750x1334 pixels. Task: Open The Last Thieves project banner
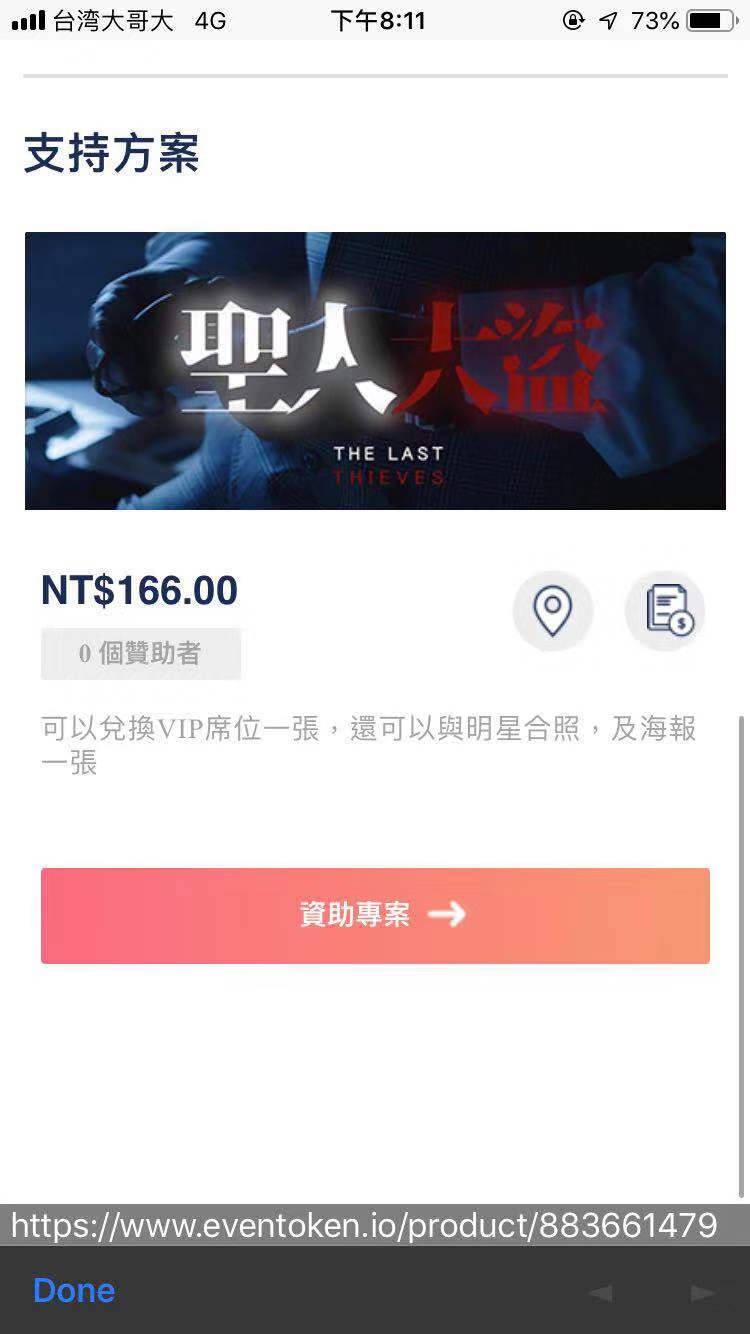(375, 371)
